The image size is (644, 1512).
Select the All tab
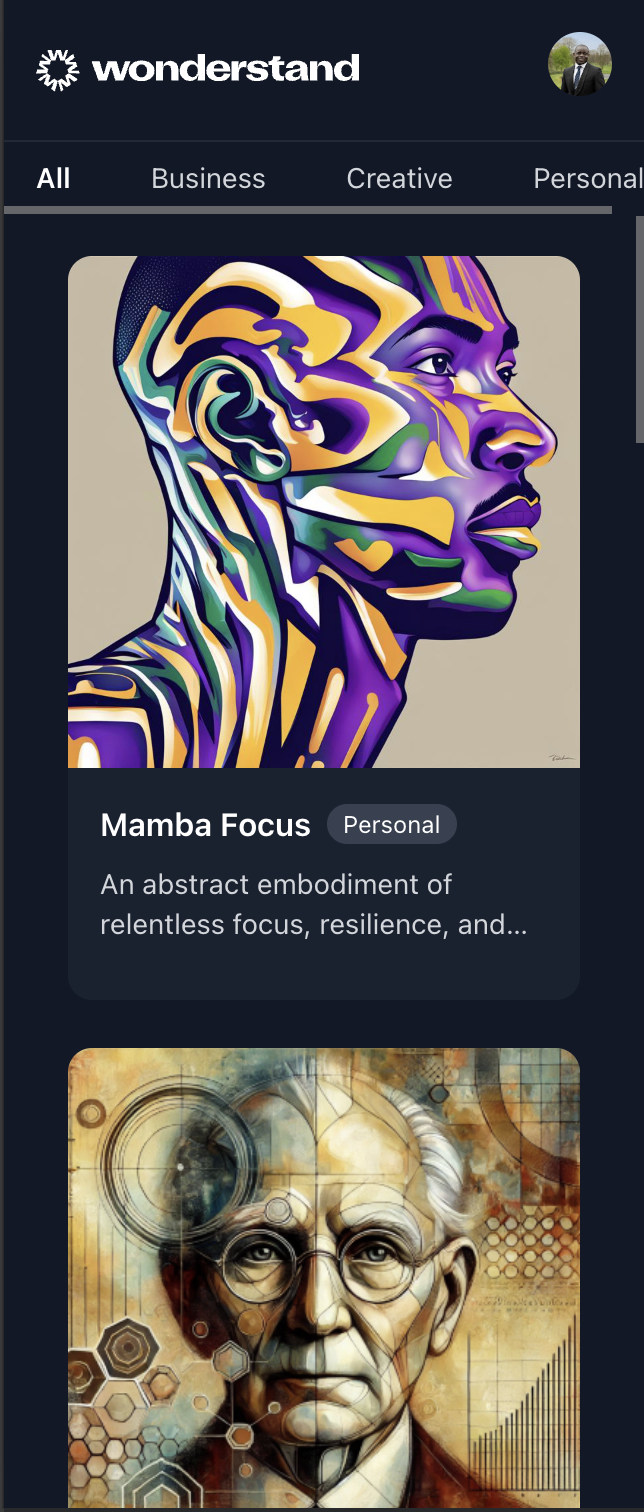(53, 178)
